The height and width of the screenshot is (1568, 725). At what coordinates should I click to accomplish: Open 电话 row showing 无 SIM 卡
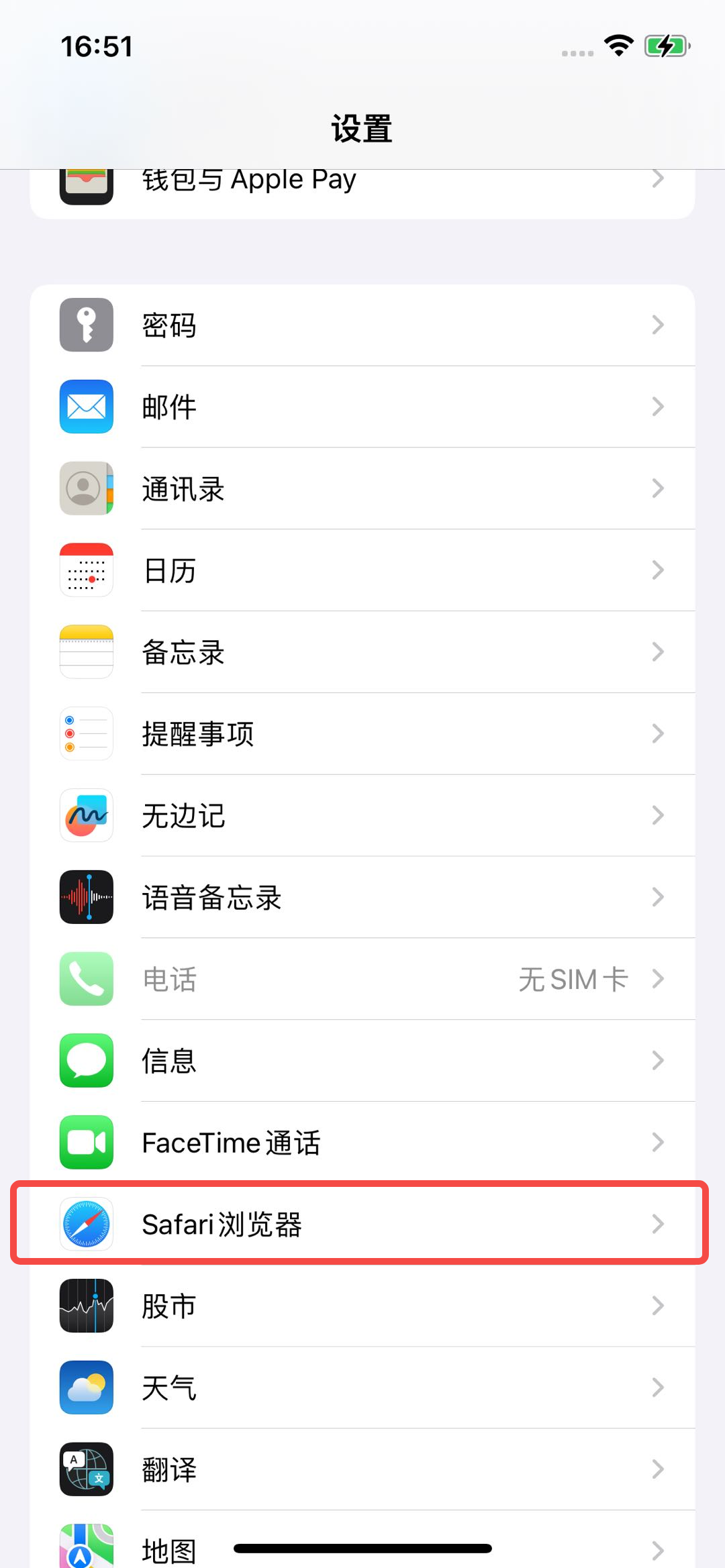coord(362,980)
